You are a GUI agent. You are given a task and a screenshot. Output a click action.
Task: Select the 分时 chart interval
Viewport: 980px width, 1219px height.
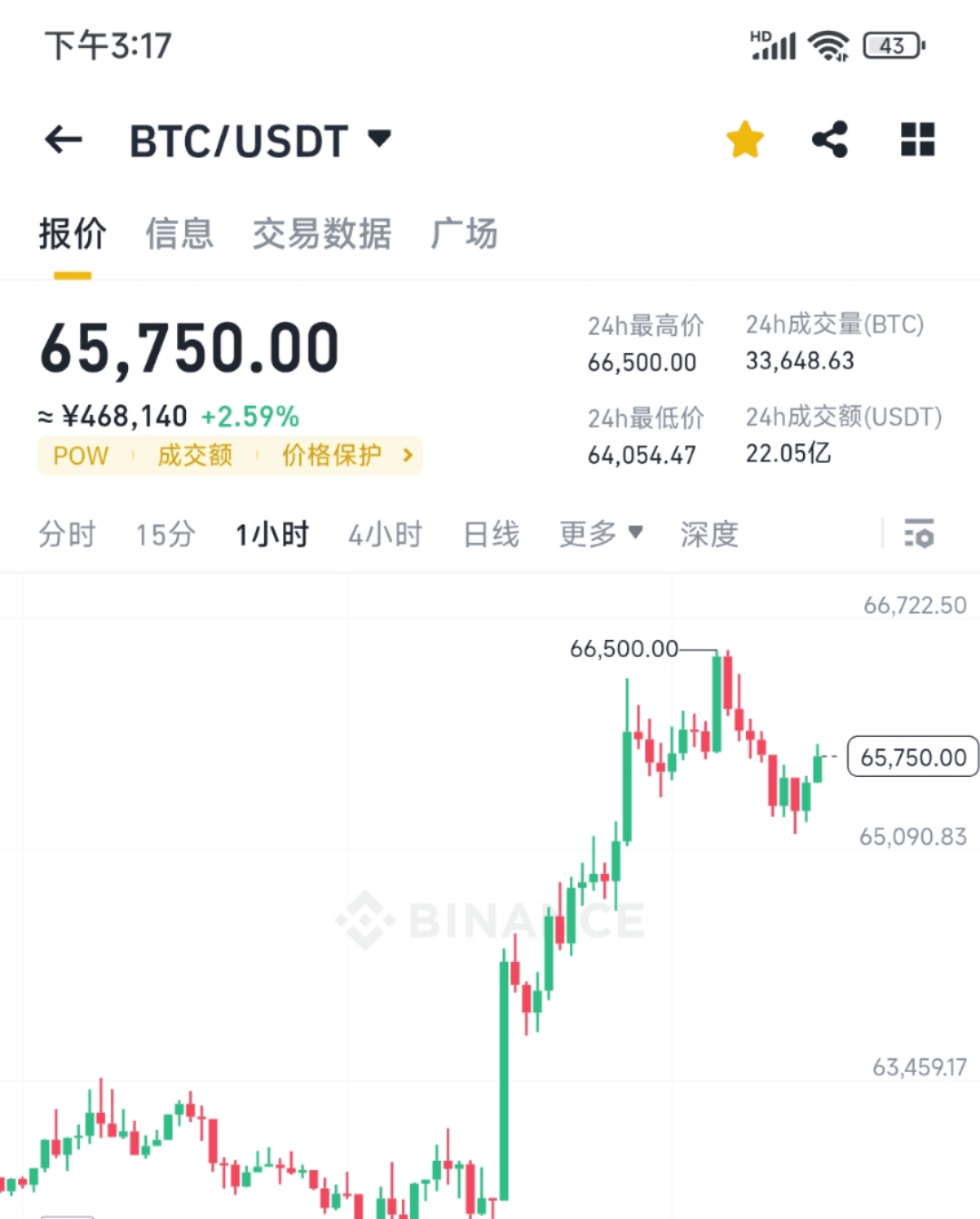tap(67, 535)
